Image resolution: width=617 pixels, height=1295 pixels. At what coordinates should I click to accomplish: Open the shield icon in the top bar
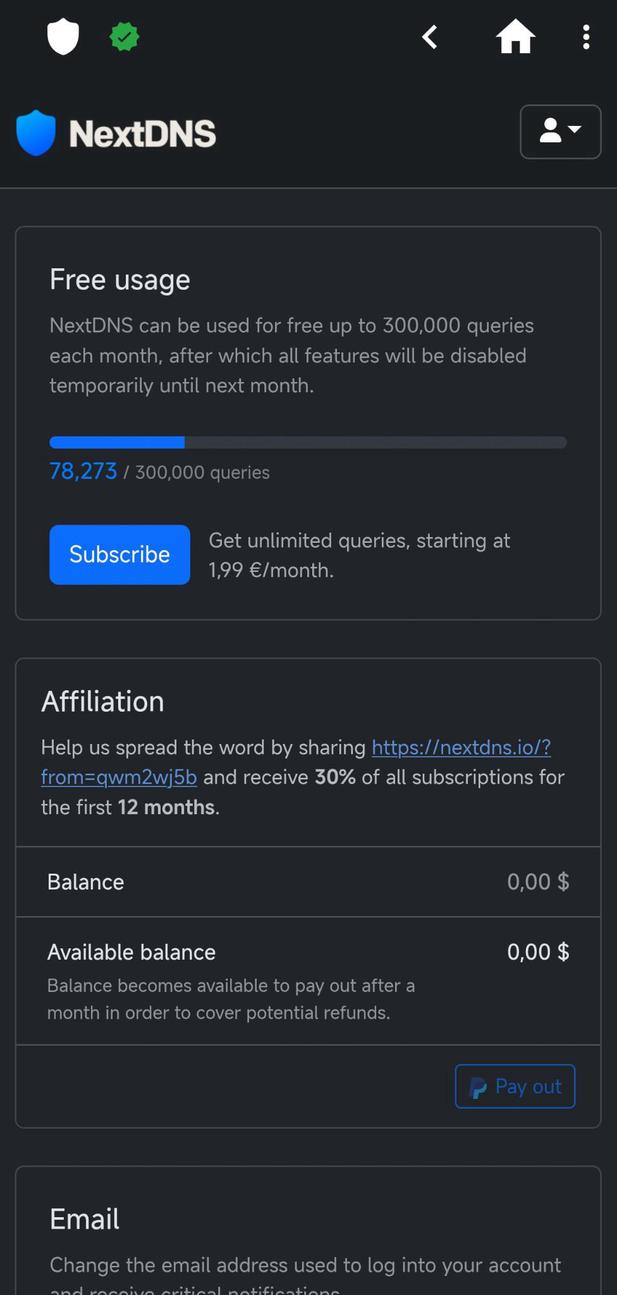coord(63,37)
